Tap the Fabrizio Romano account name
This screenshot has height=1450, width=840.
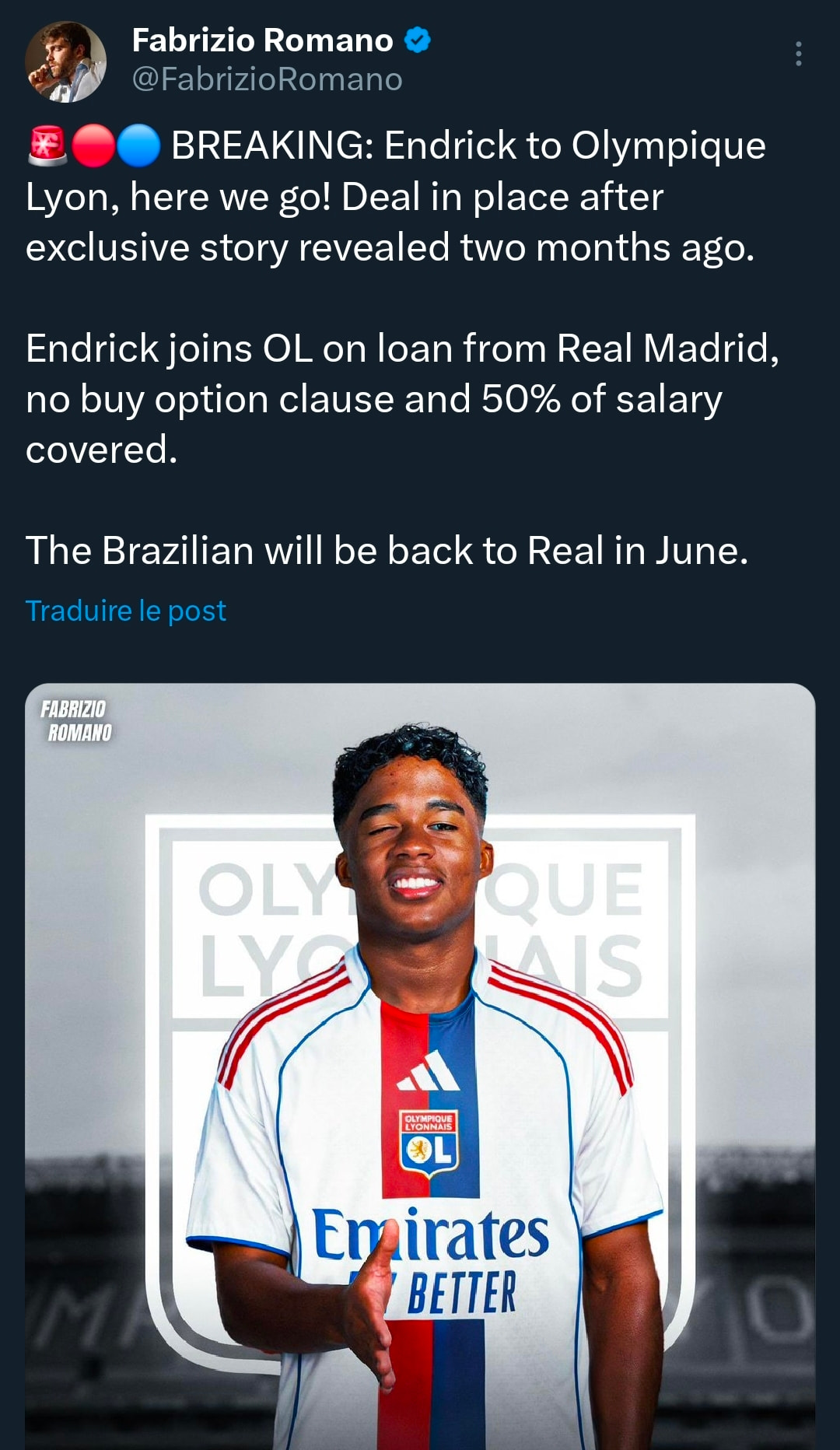262,40
